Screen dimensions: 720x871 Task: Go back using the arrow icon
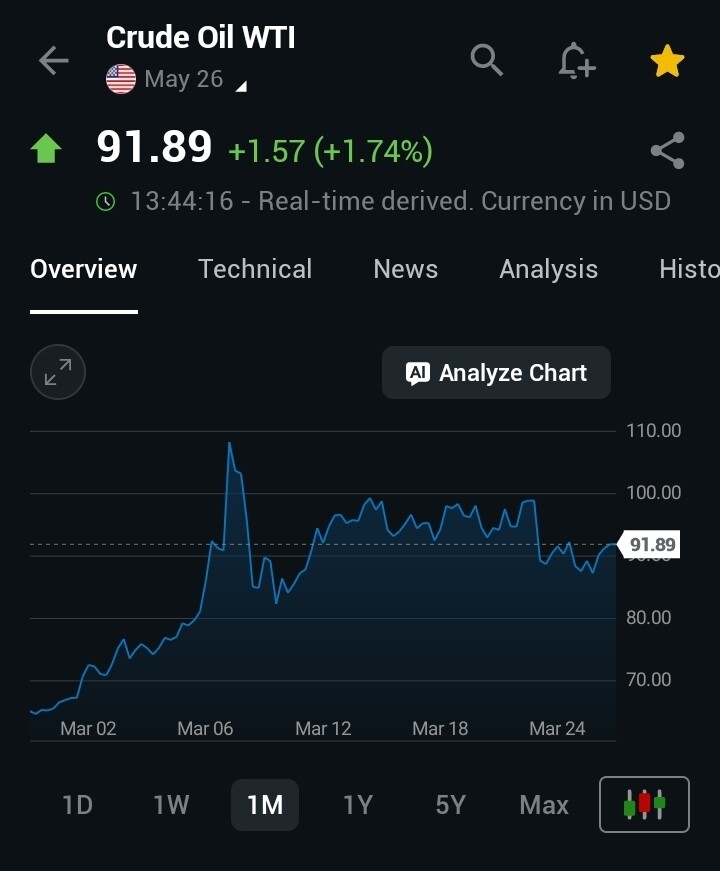54,61
